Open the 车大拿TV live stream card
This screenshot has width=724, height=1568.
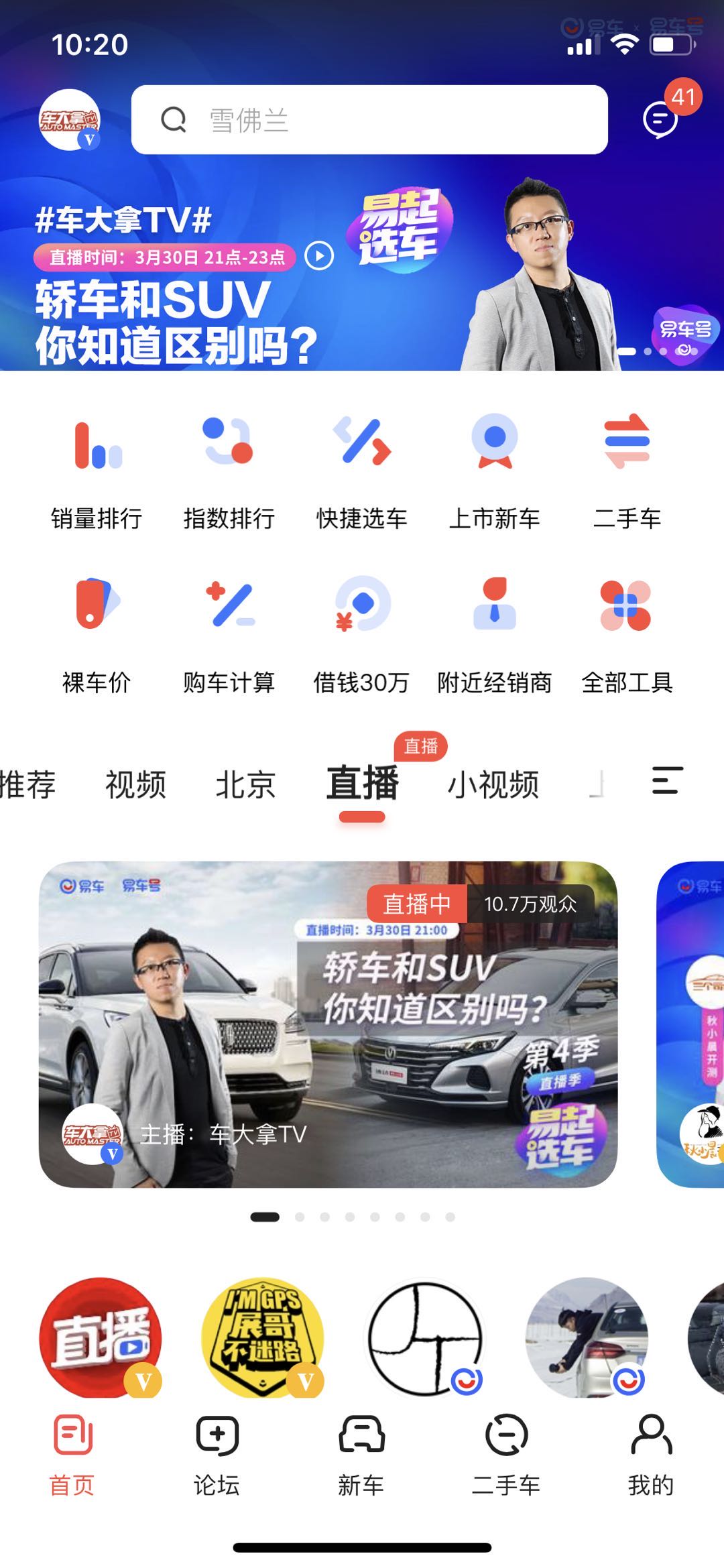click(328, 1024)
